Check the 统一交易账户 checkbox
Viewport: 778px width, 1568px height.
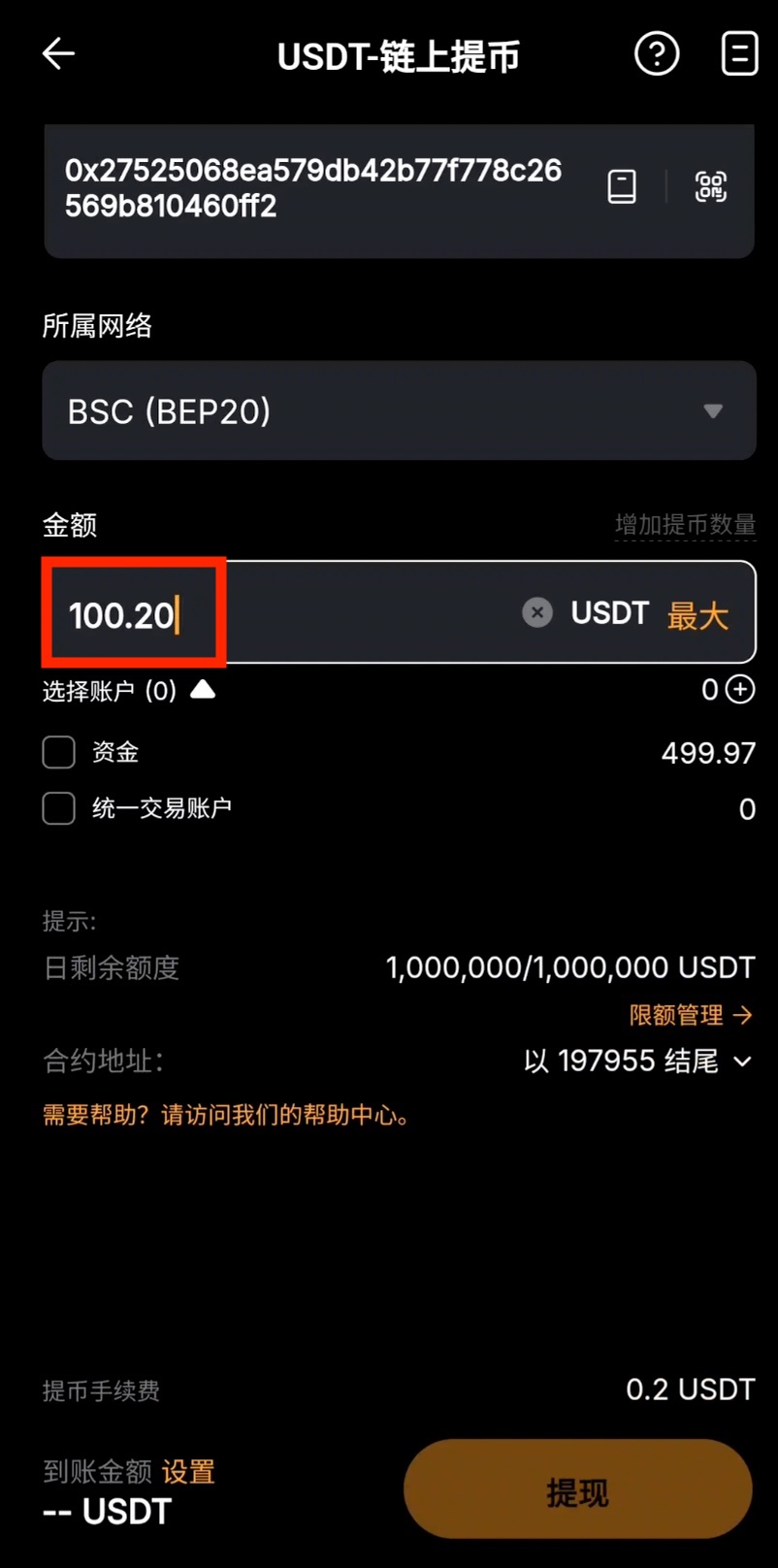58,808
